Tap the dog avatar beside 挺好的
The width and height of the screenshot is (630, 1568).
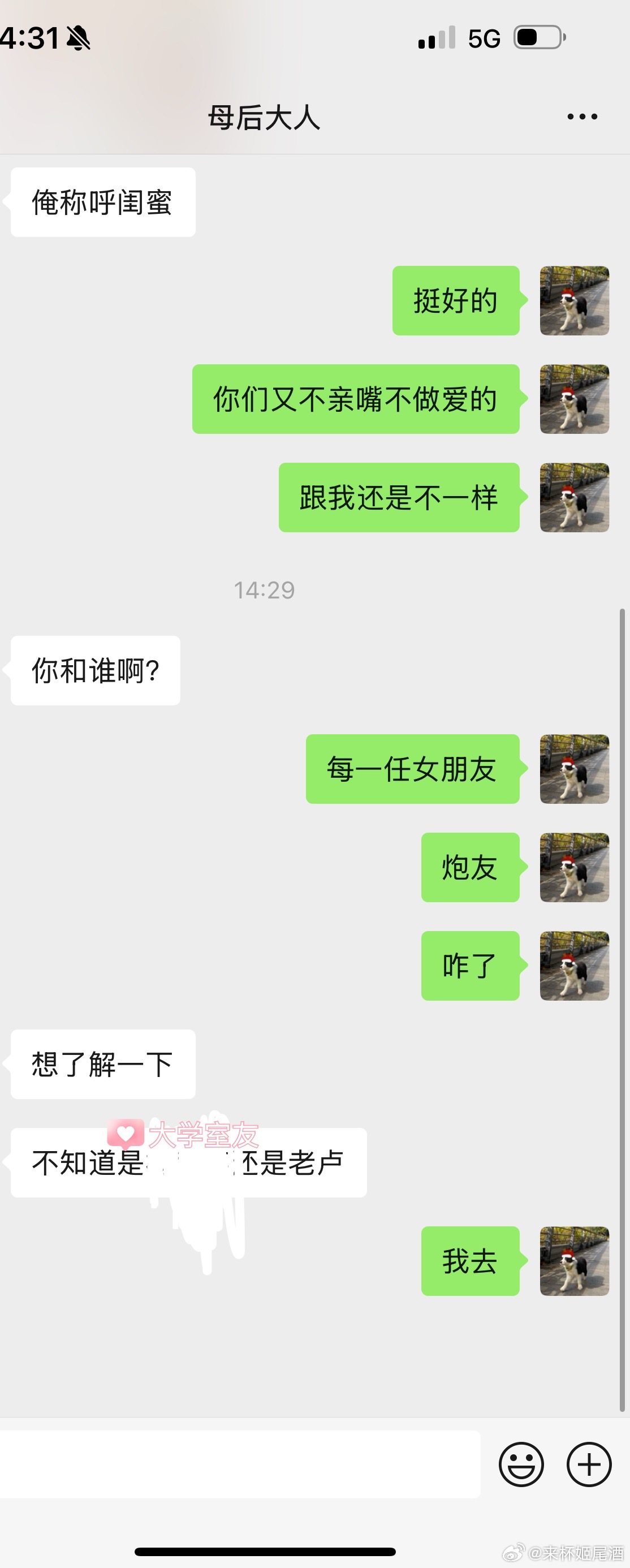(574, 301)
